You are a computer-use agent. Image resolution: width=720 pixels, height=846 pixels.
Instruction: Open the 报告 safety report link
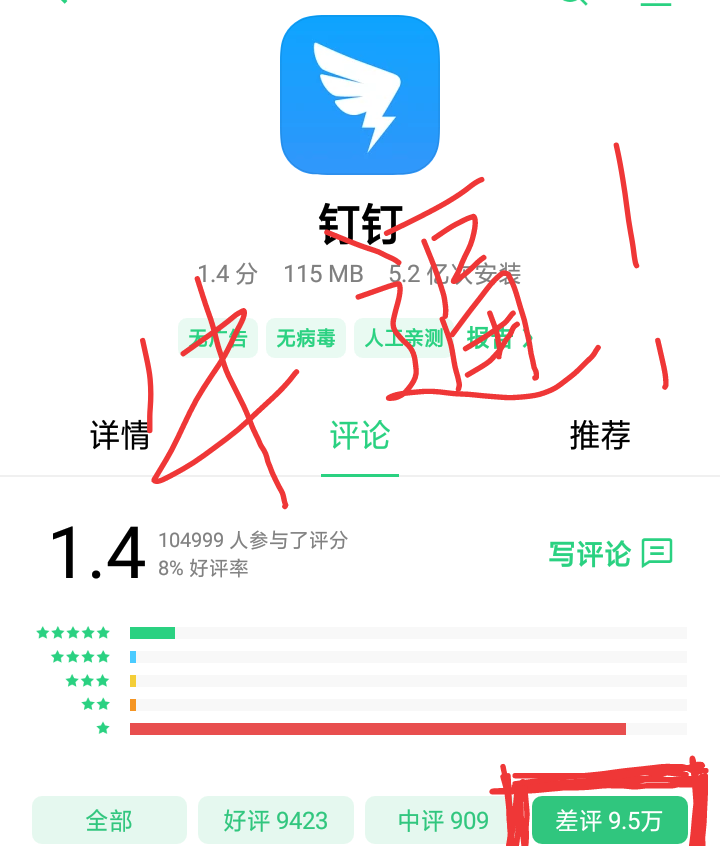(x=499, y=338)
